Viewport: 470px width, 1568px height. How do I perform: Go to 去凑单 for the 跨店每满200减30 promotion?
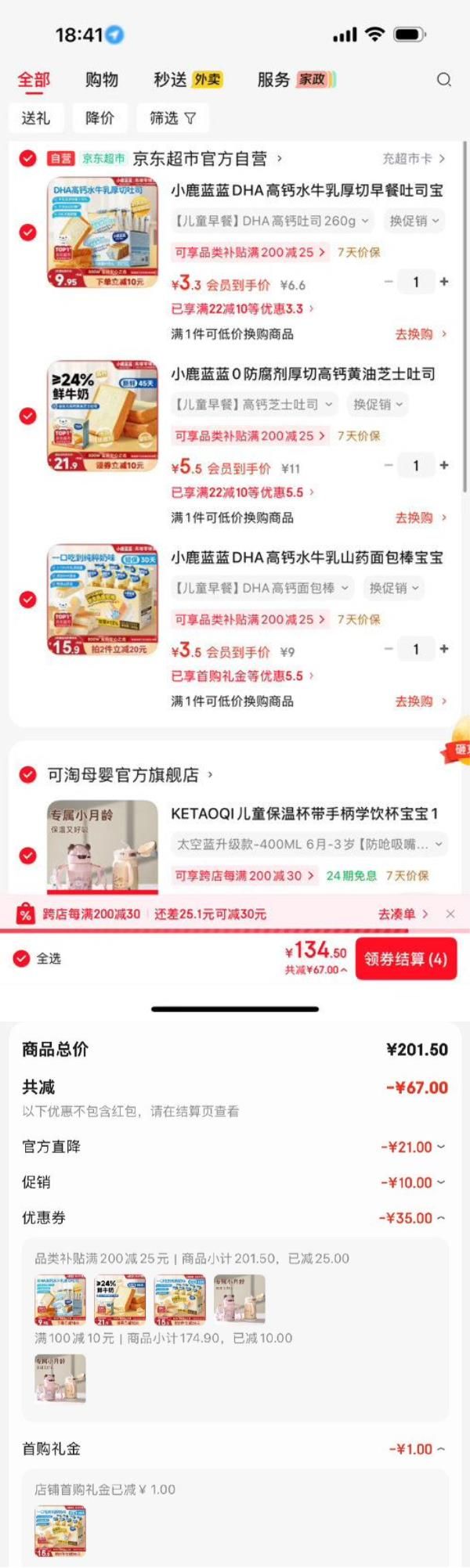[x=403, y=914]
